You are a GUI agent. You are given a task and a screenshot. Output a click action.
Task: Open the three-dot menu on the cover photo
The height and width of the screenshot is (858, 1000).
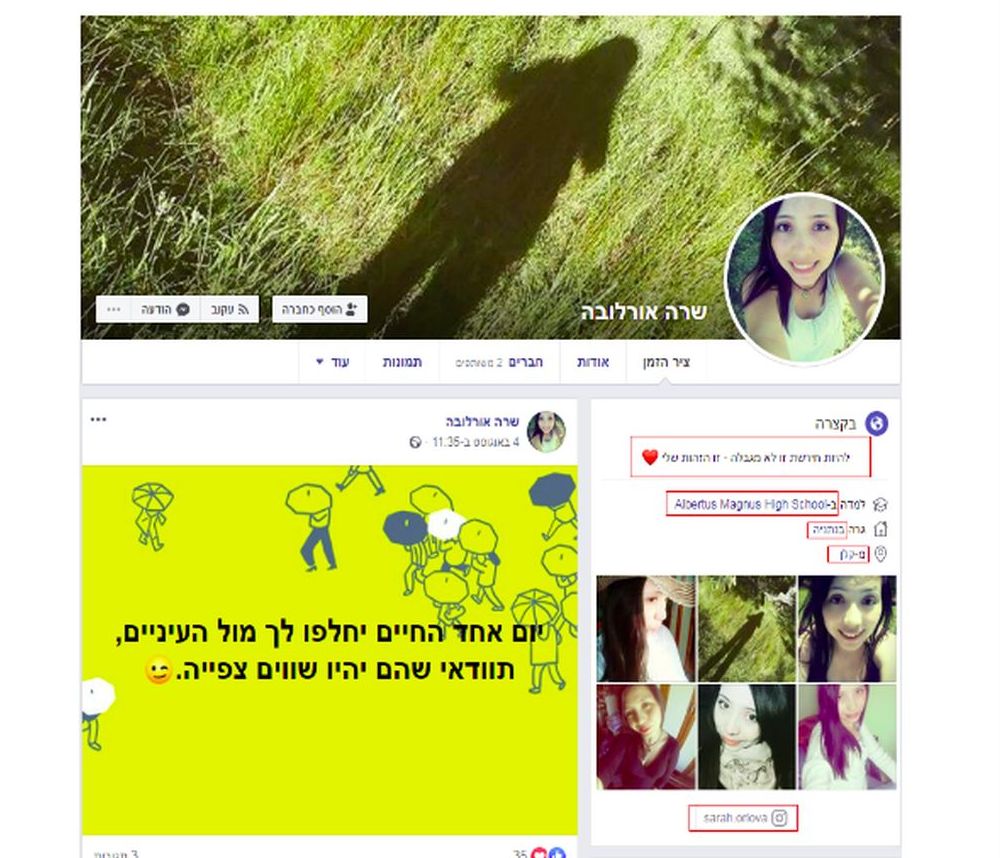point(114,310)
